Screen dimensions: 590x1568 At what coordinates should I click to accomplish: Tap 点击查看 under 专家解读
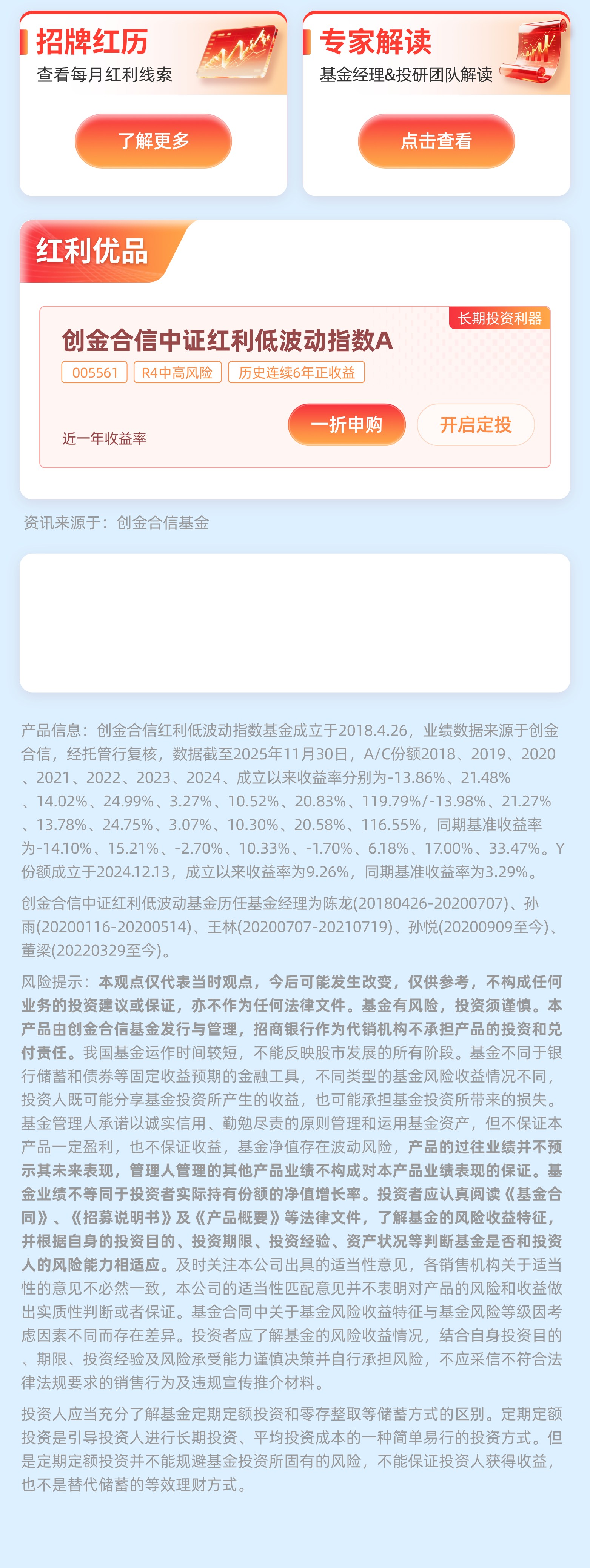point(436,141)
